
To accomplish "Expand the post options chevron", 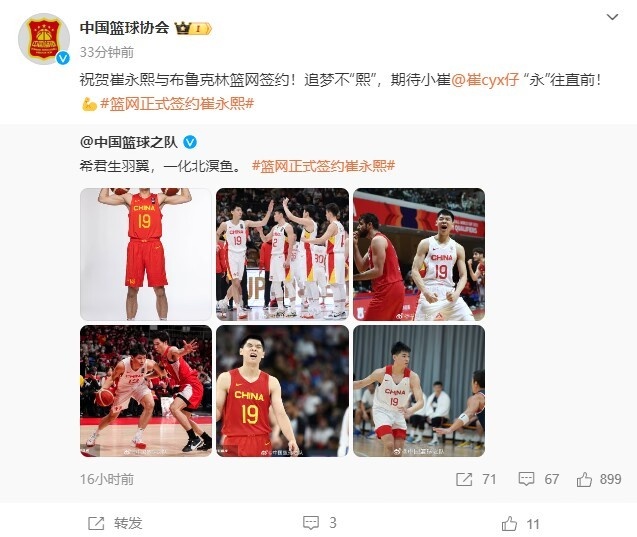I will click(x=612, y=18).
